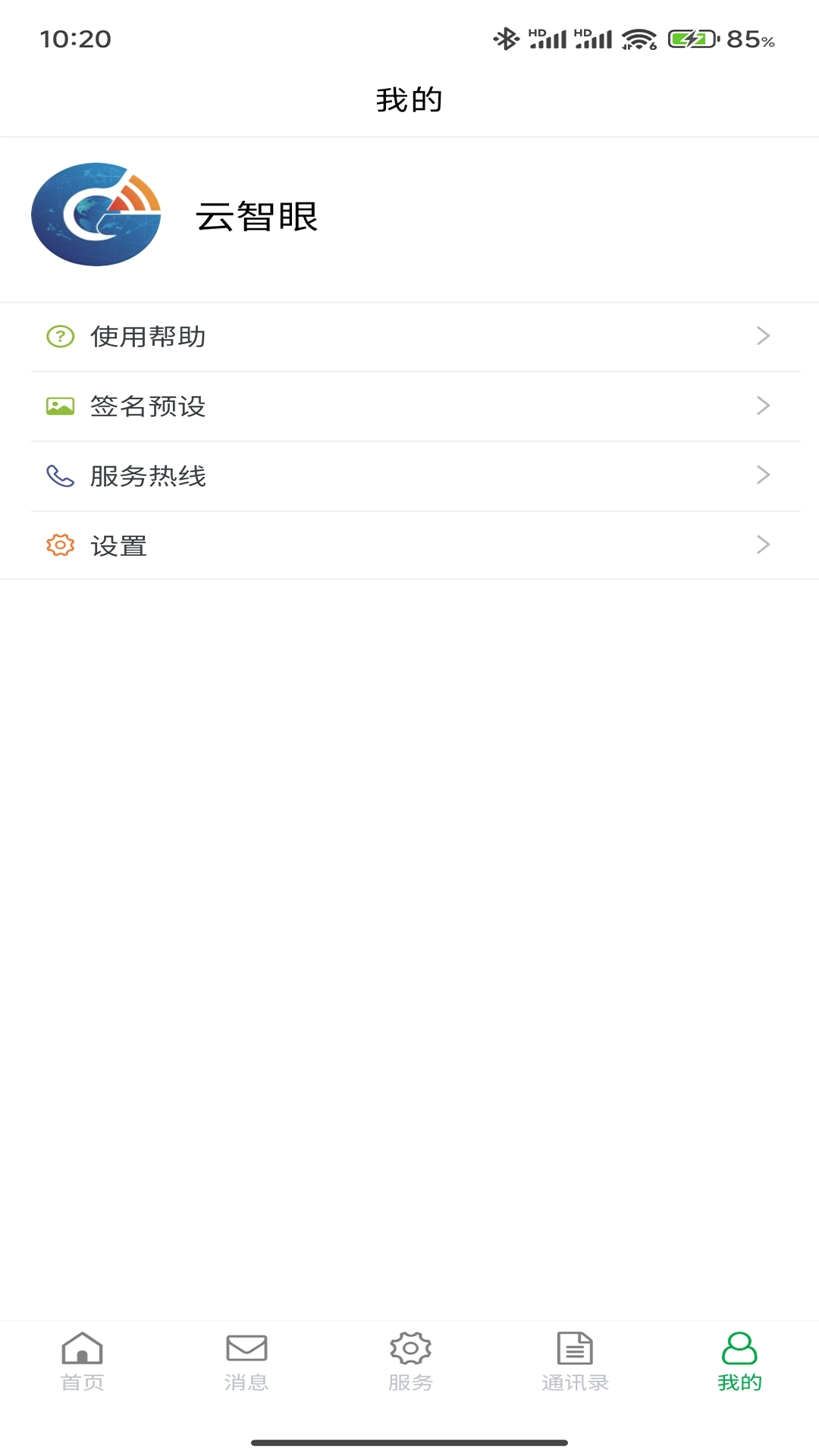
Task: Click the 设置 gear icon
Action: coord(59,544)
